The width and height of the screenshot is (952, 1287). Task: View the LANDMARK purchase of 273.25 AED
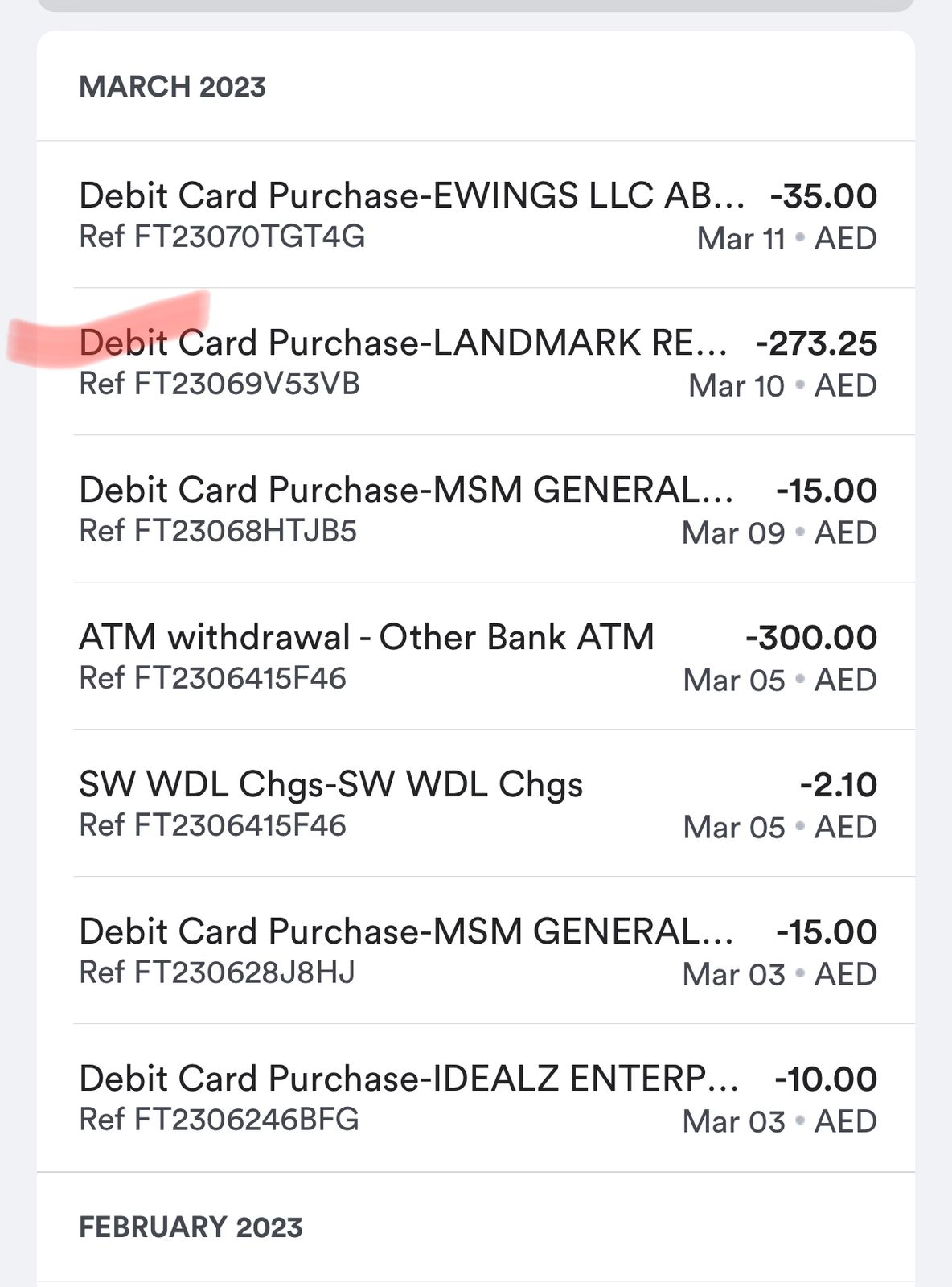pos(476,362)
